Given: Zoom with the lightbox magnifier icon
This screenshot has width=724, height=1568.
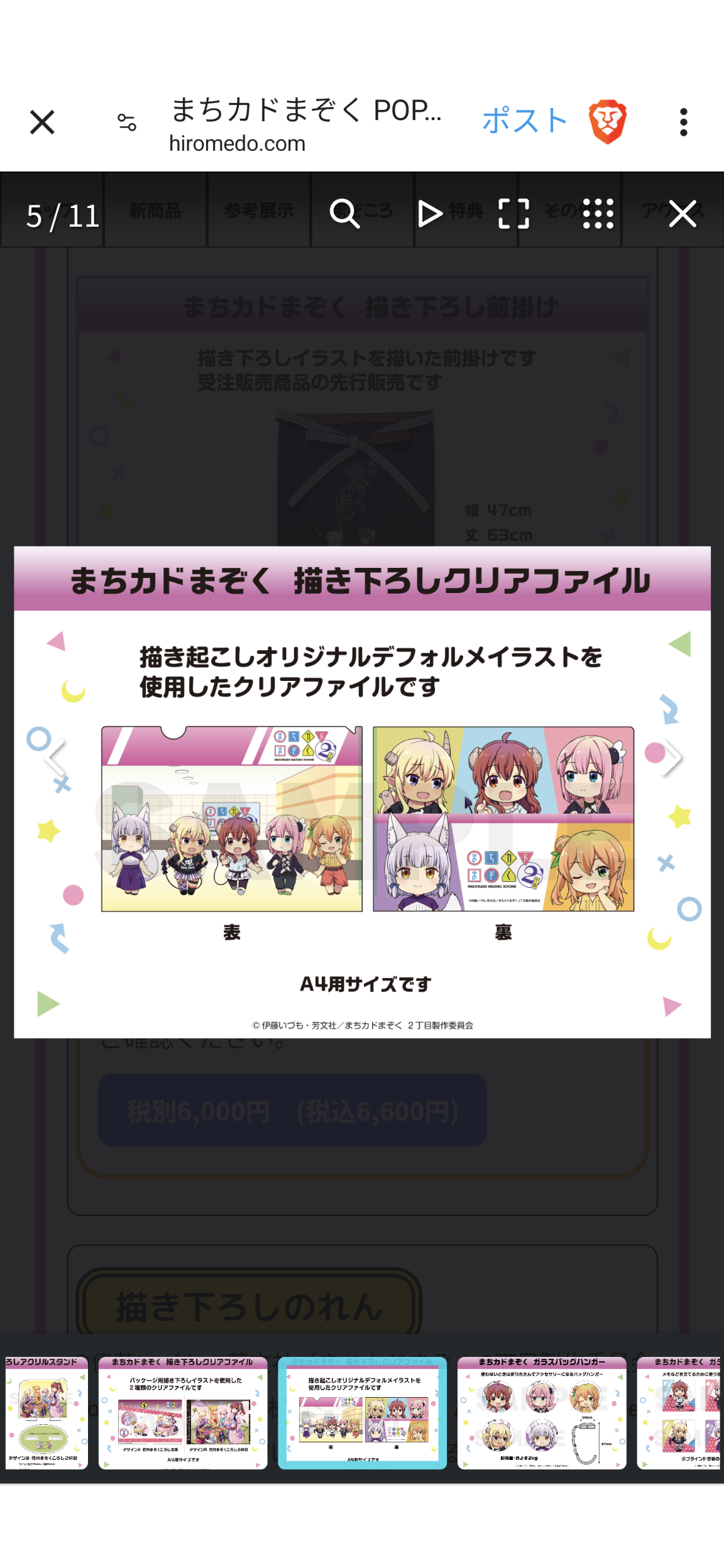Looking at the screenshot, I should 345,214.
